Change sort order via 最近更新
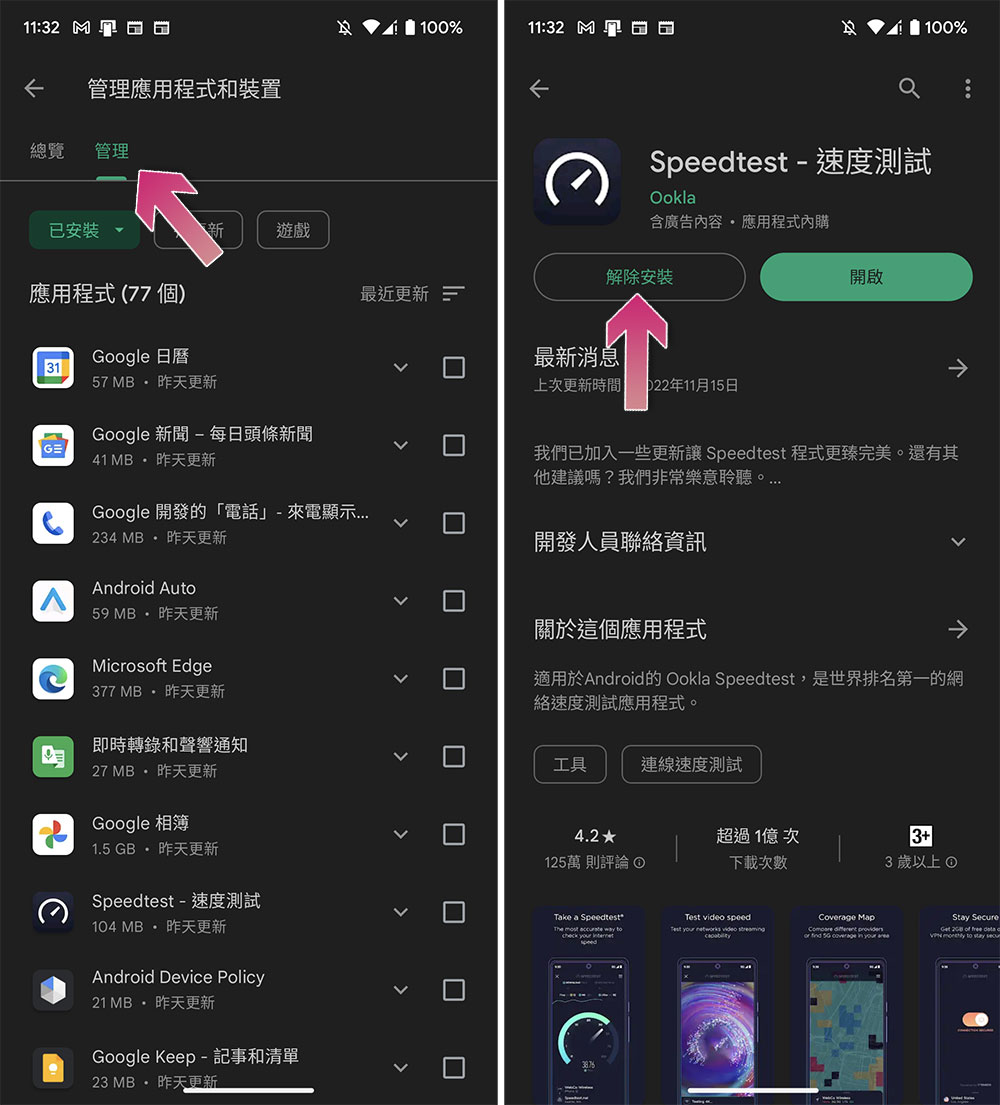This screenshot has width=1000, height=1105. [412, 294]
